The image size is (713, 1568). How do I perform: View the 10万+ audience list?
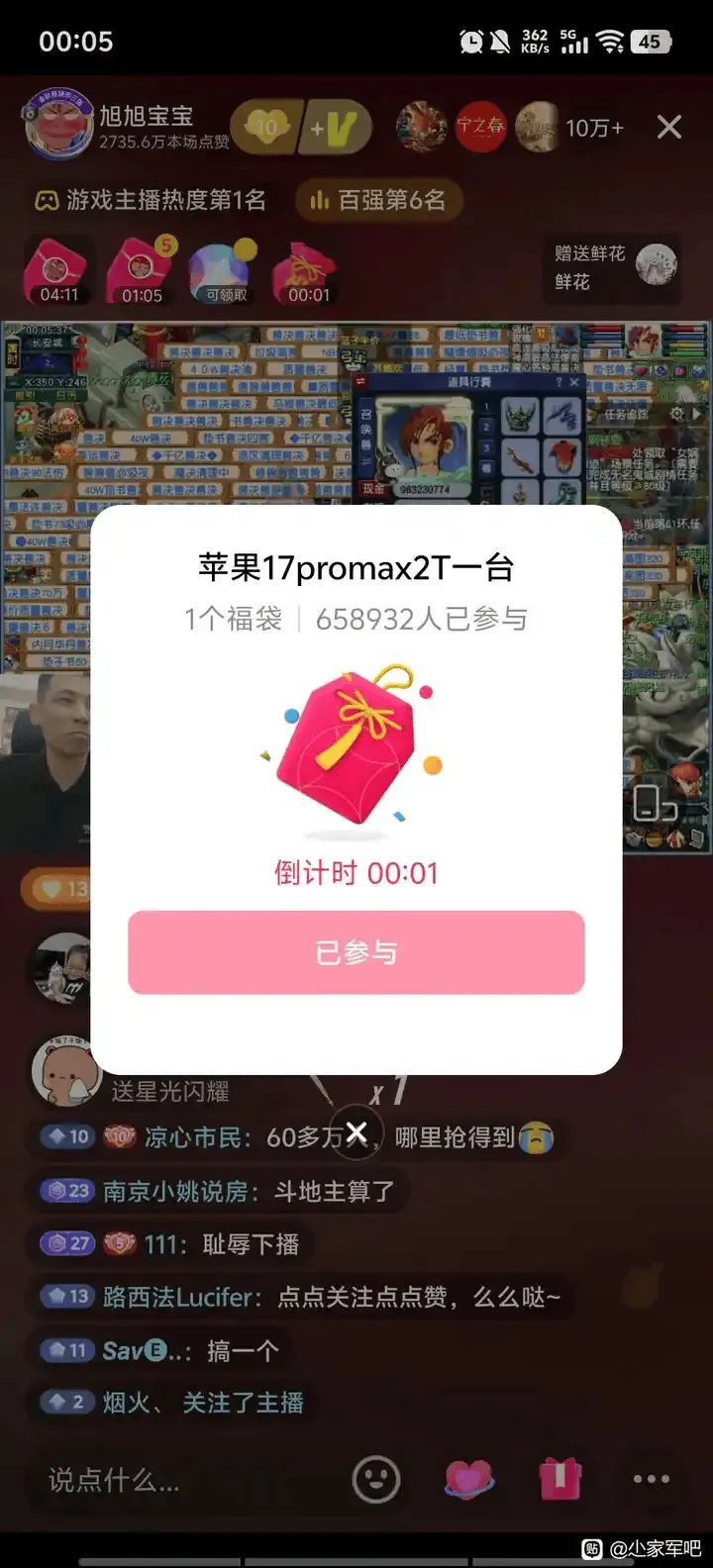pyautogui.click(x=594, y=128)
